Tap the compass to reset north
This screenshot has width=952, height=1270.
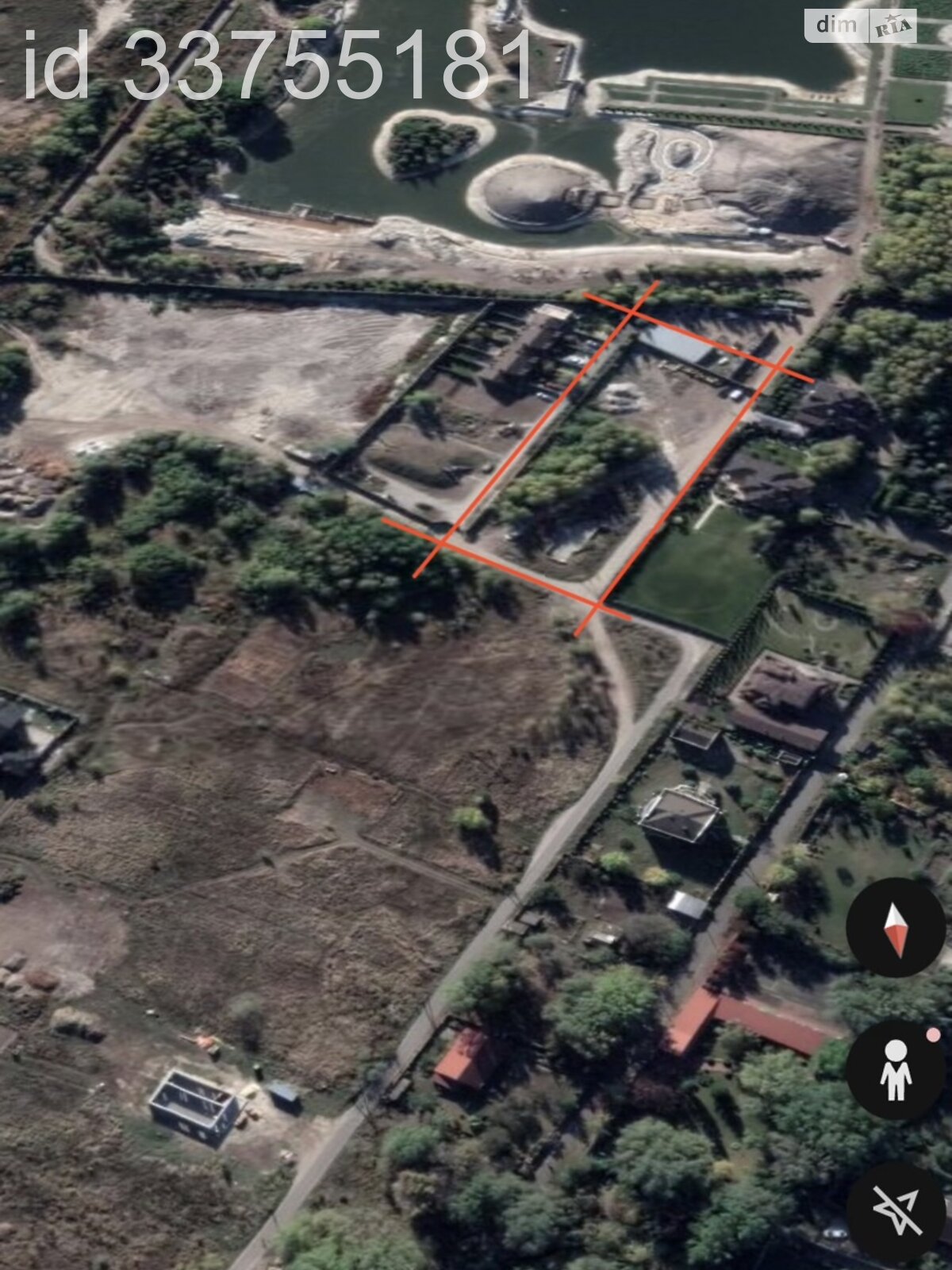tap(895, 929)
